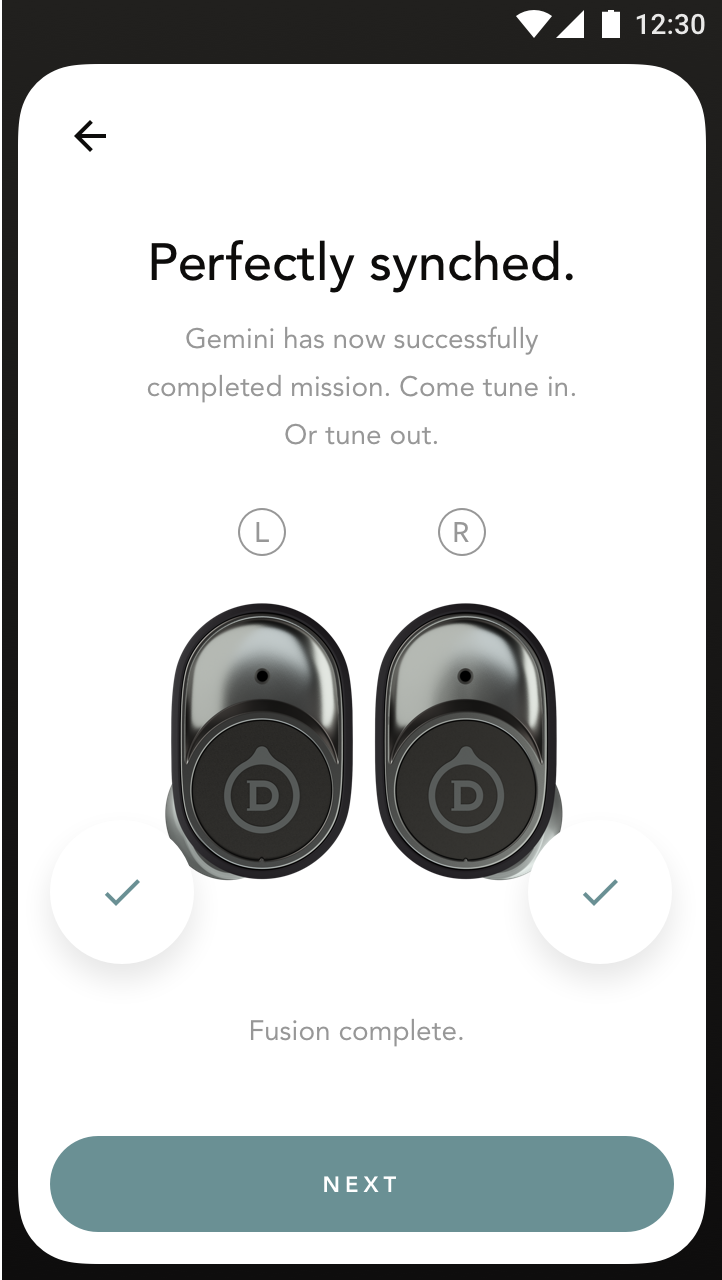This screenshot has width=722, height=1280.
Task: Click the battery icon in the status bar
Action: tap(611, 24)
